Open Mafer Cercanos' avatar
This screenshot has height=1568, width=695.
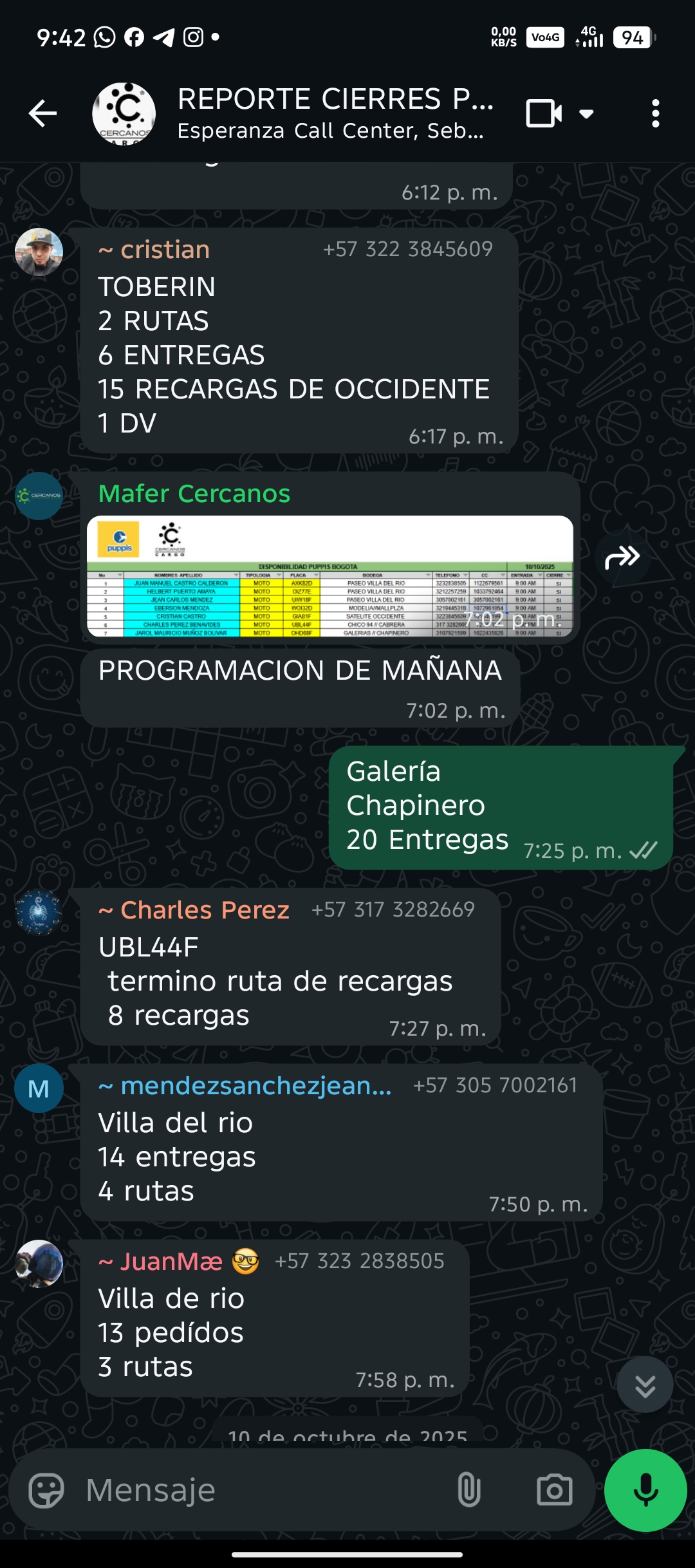(x=39, y=496)
